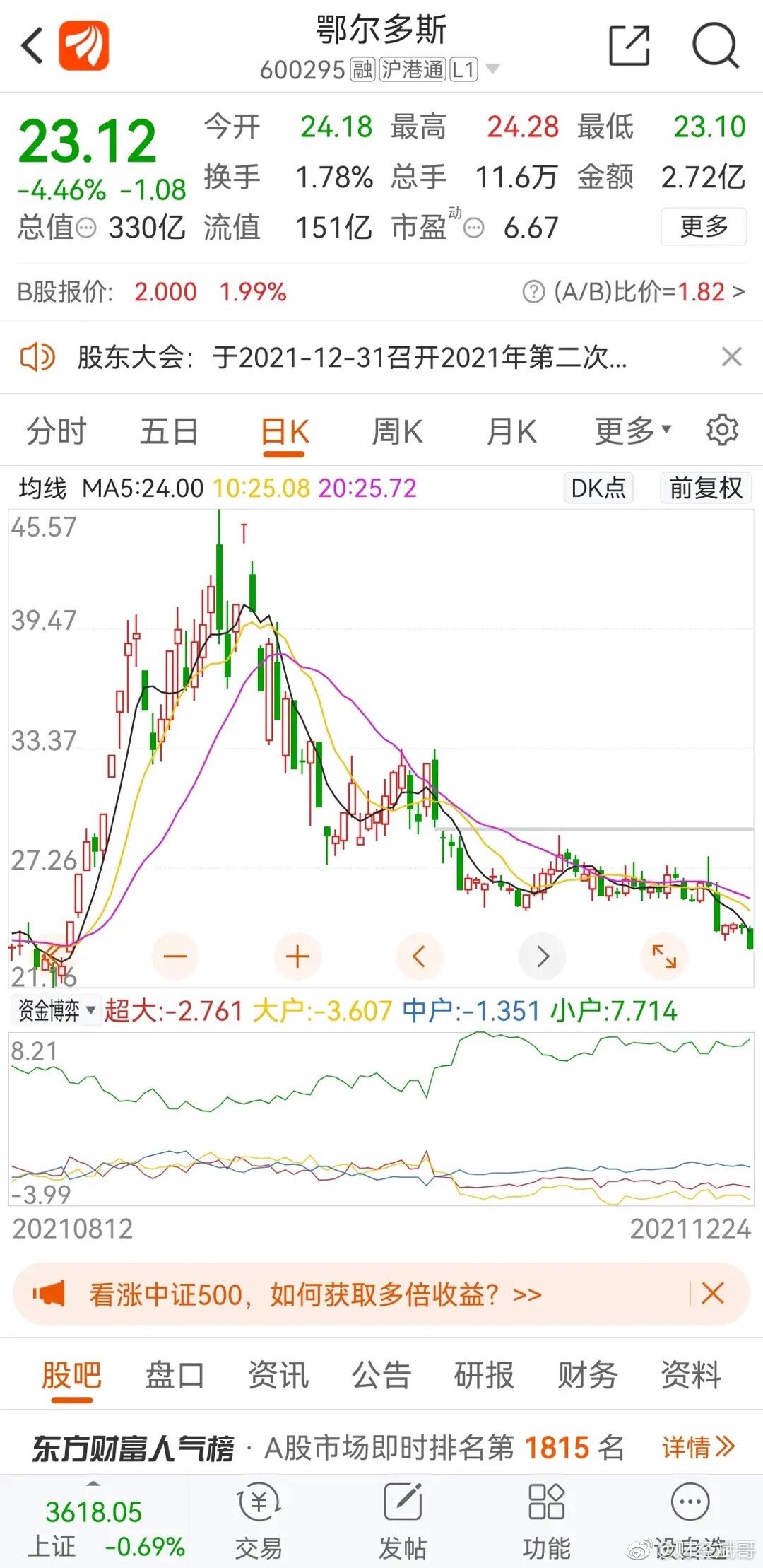Expand the chart to full screen
763x1568 pixels.
664,956
